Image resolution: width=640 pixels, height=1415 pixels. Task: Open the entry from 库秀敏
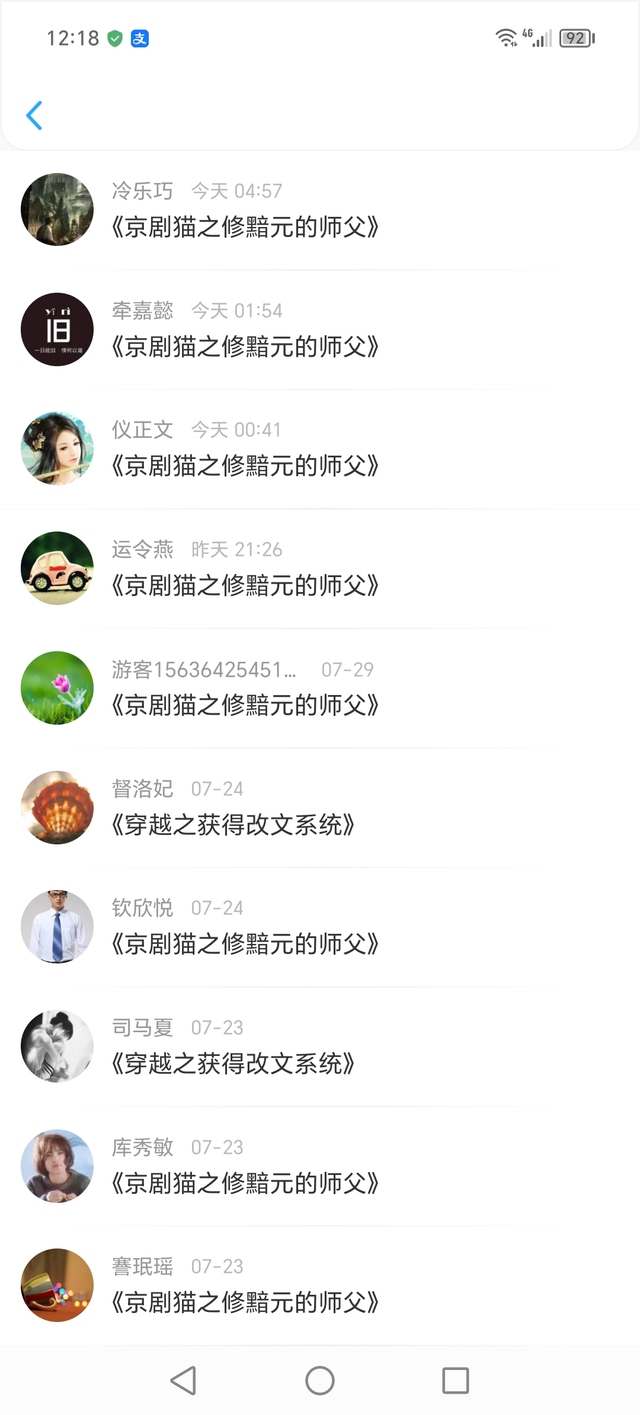point(320,1166)
